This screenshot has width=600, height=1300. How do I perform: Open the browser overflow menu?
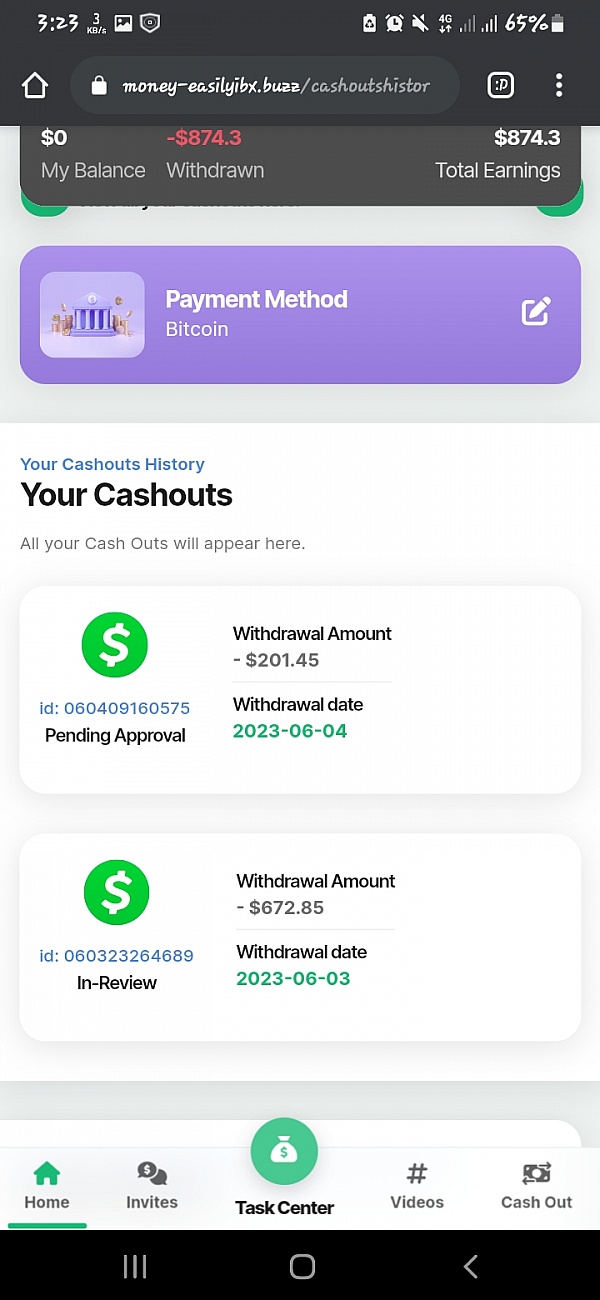click(559, 86)
